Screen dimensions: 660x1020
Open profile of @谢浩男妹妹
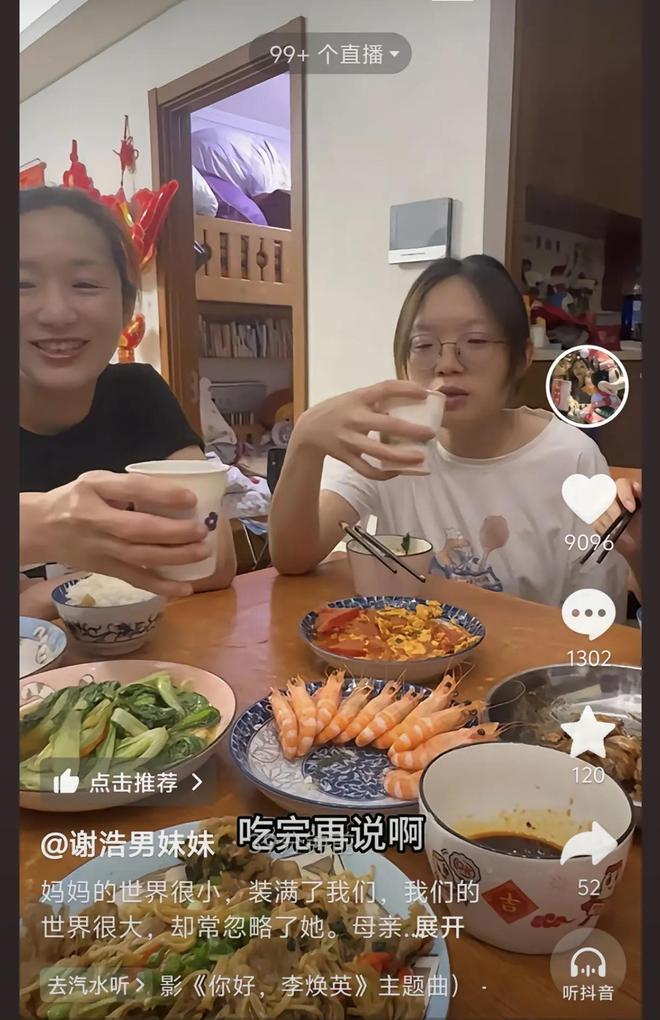127,845
